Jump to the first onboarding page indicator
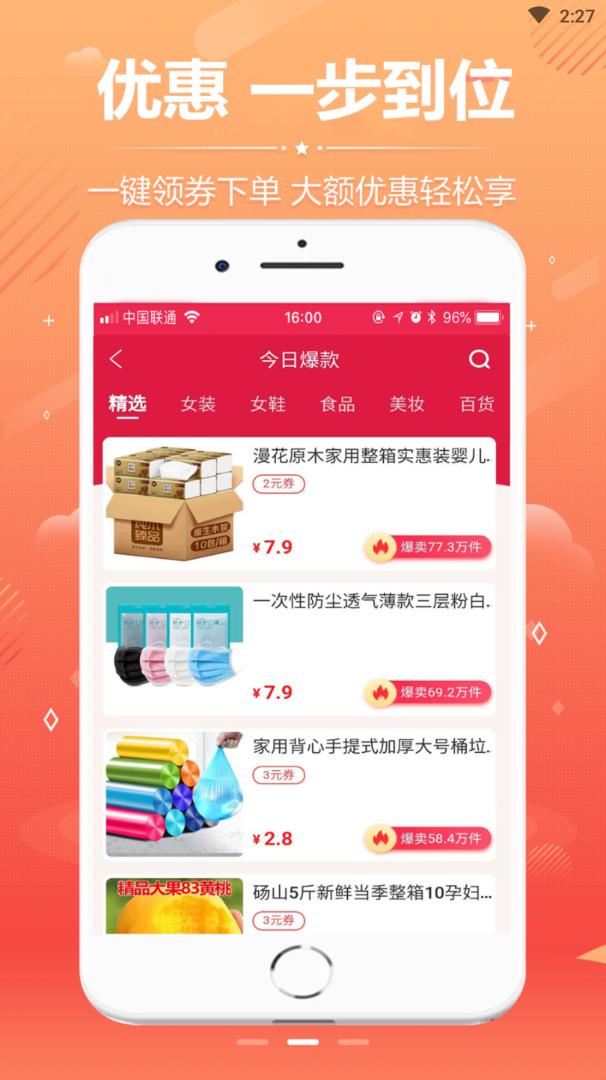The height and width of the screenshot is (1080, 606). tap(252, 1041)
